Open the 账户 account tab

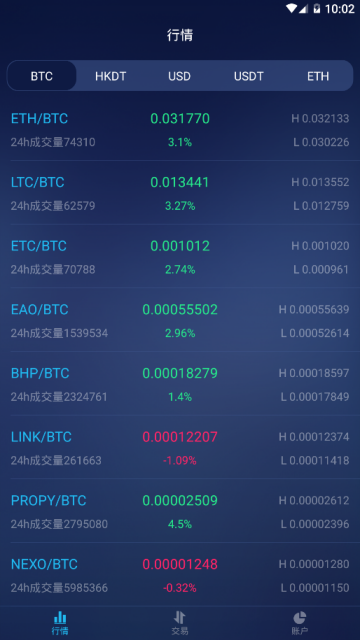[300, 623]
